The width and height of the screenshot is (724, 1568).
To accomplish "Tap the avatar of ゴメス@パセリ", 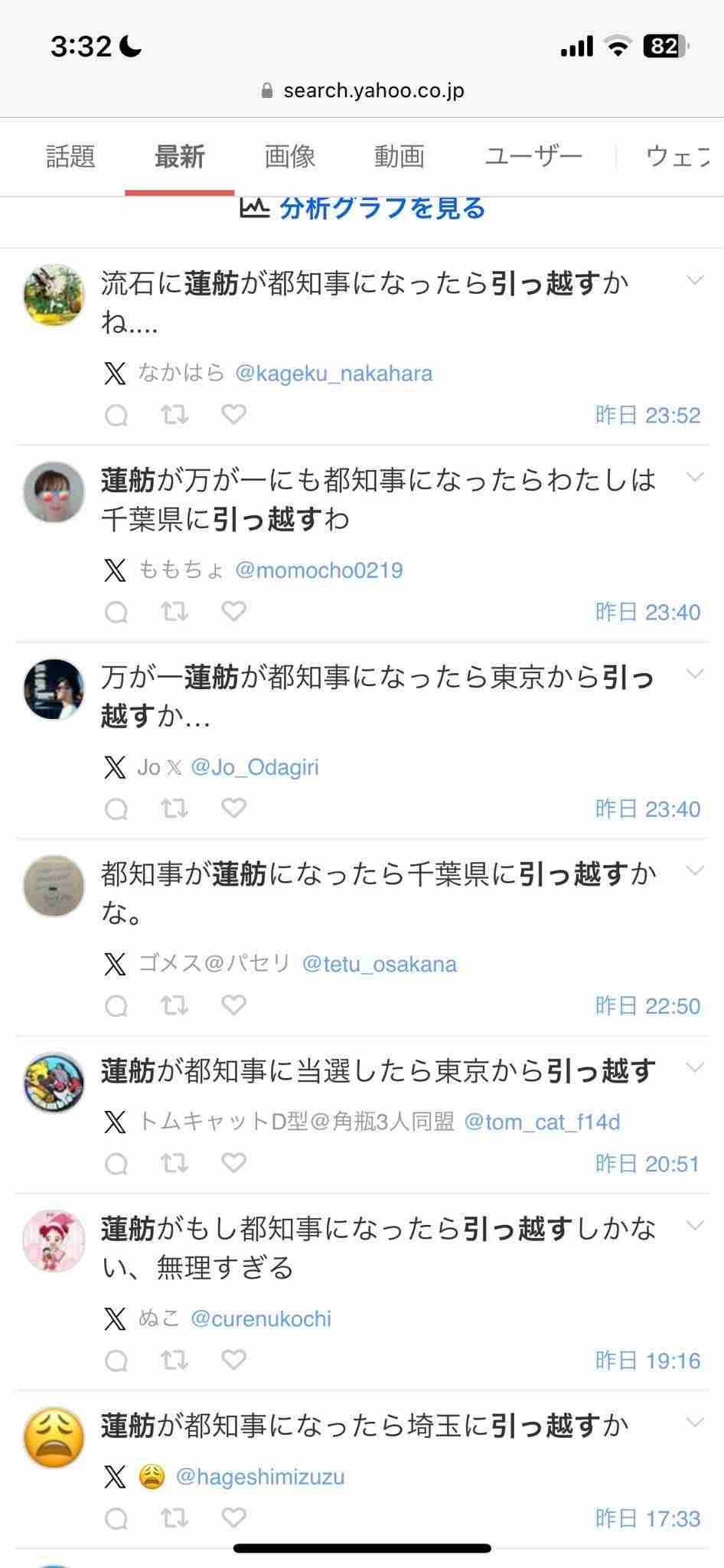I will point(54,886).
